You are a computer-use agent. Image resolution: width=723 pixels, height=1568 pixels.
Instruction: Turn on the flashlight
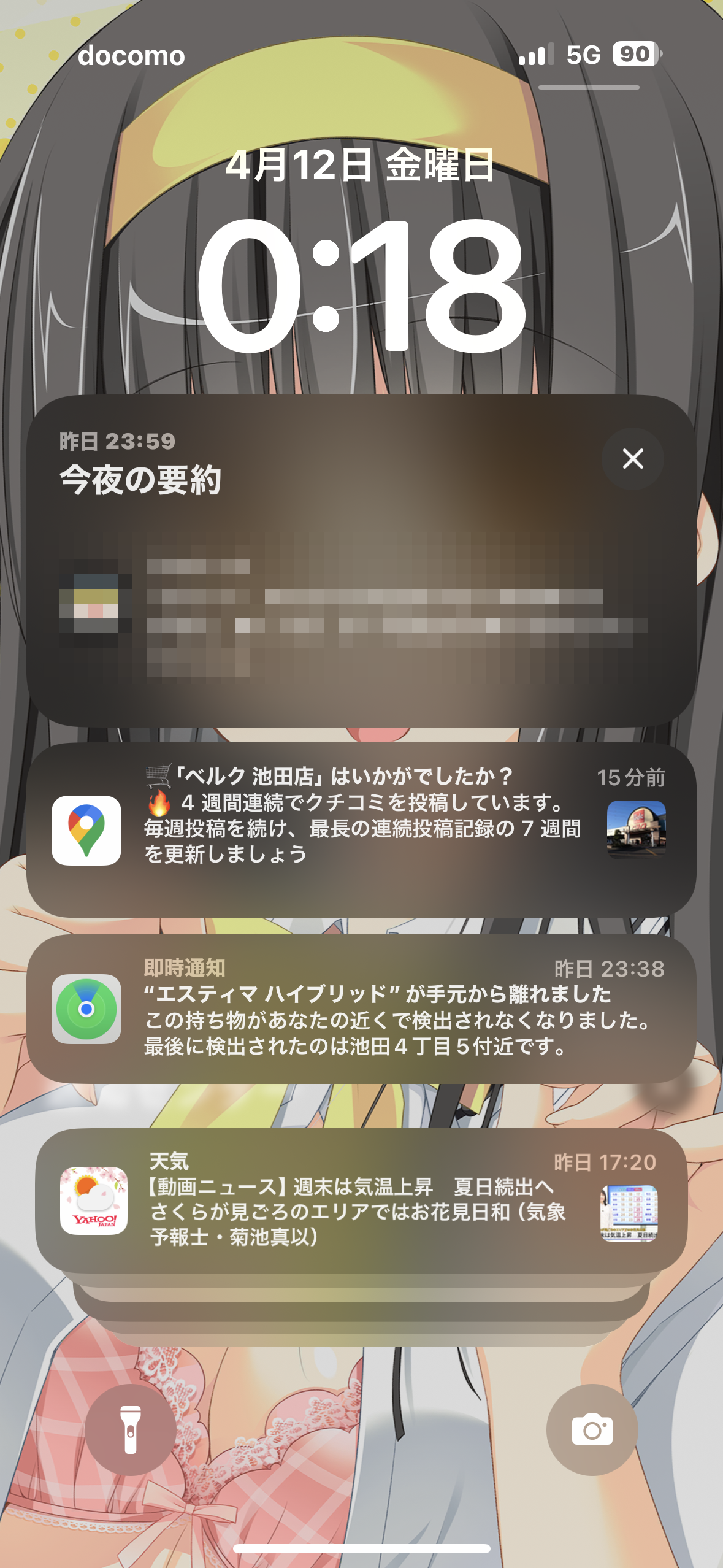pos(131,1430)
